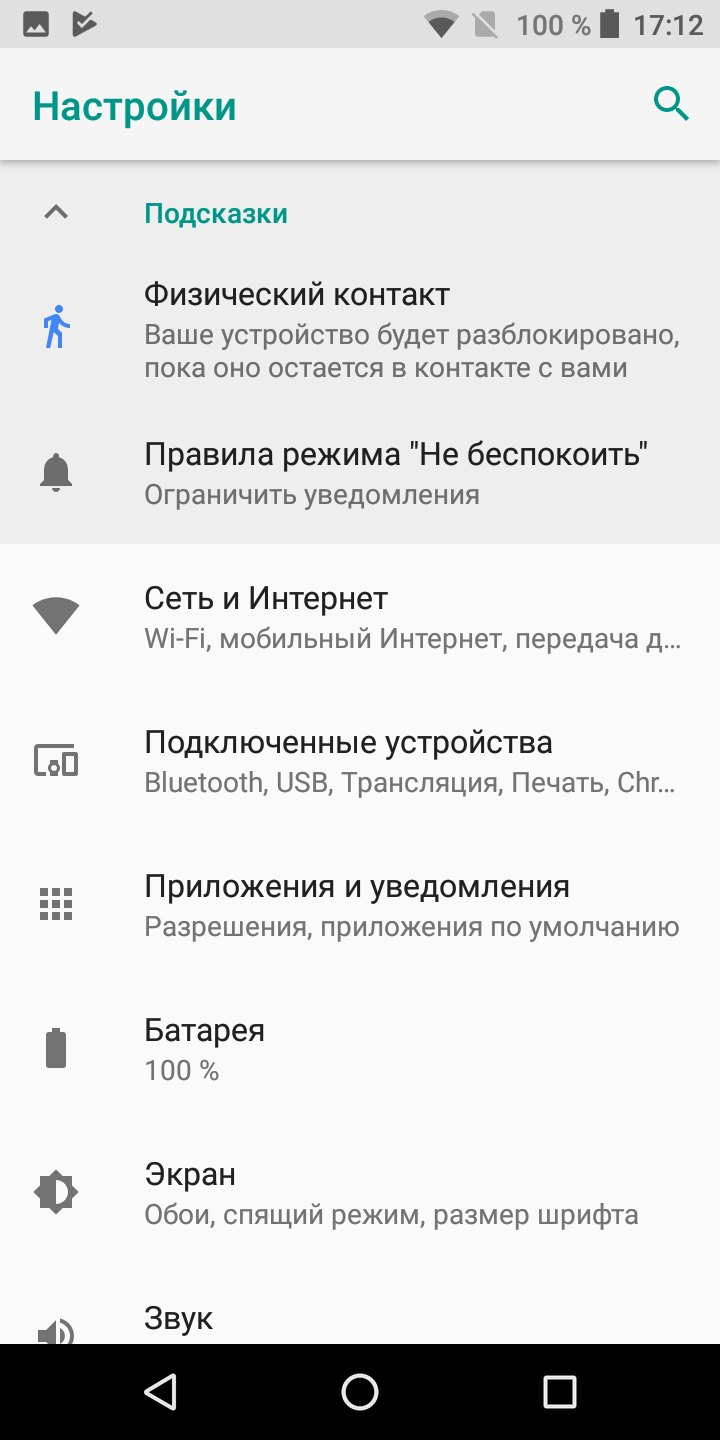Screen dimensions: 720x1440
Task: Collapse the Подсказки suggestions section
Action: pos(56,212)
